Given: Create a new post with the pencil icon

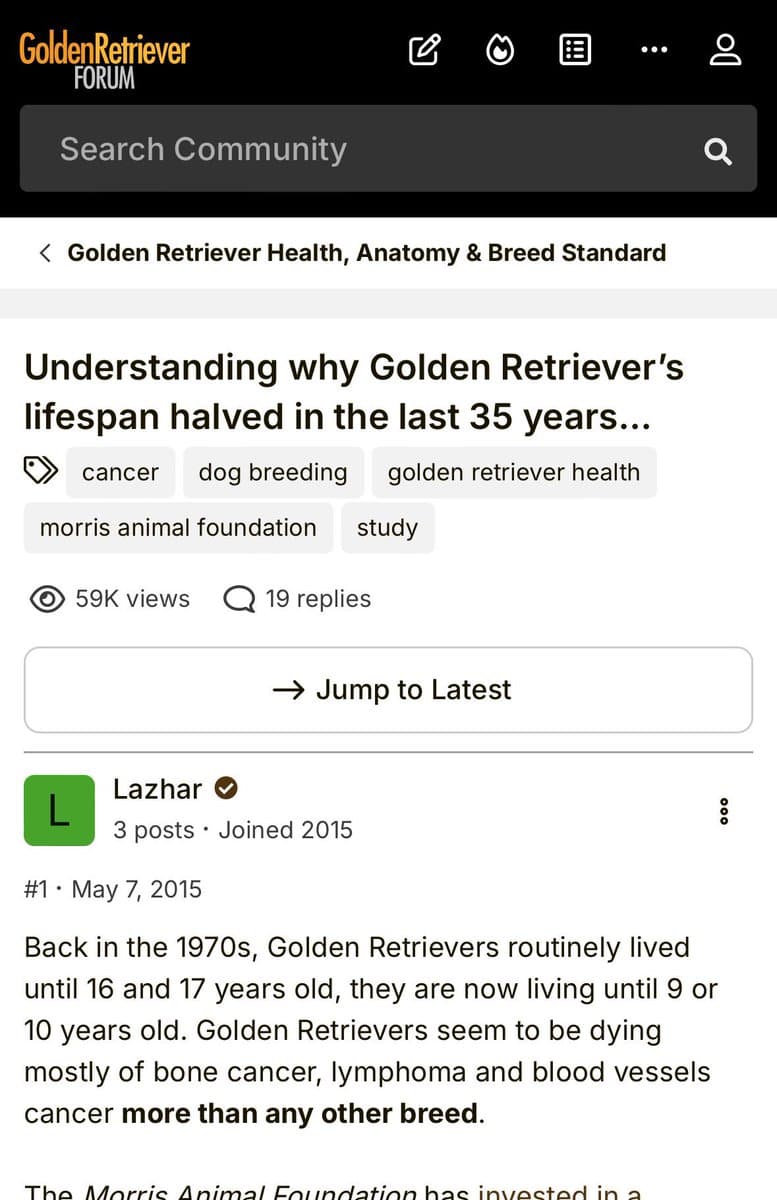Looking at the screenshot, I should [425, 50].
